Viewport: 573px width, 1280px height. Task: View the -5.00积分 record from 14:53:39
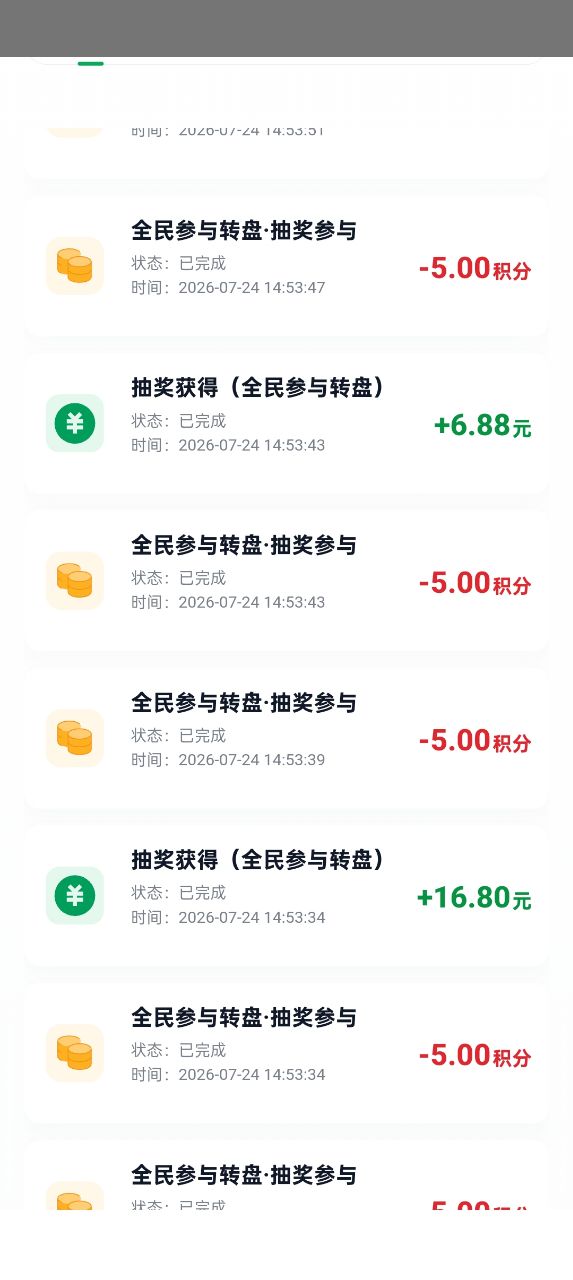[286, 738]
